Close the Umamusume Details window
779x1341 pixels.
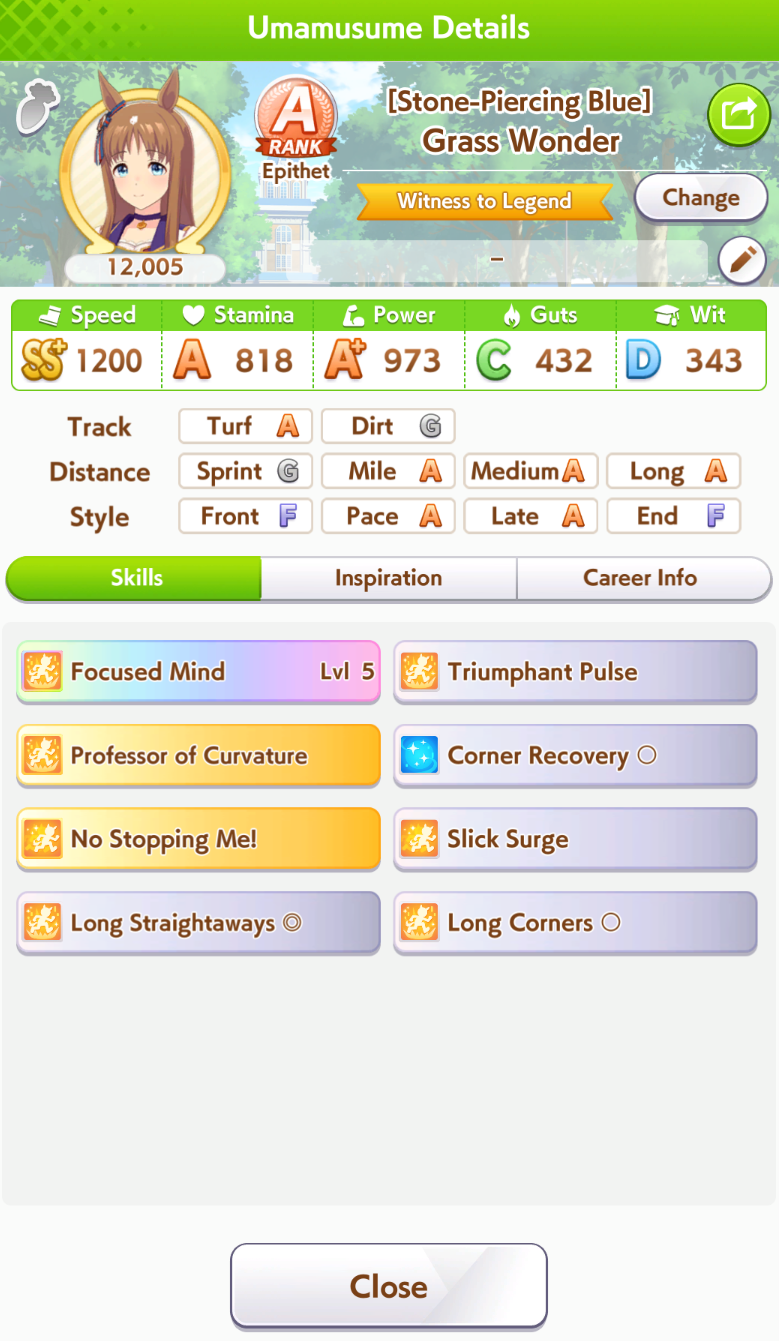(389, 1286)
